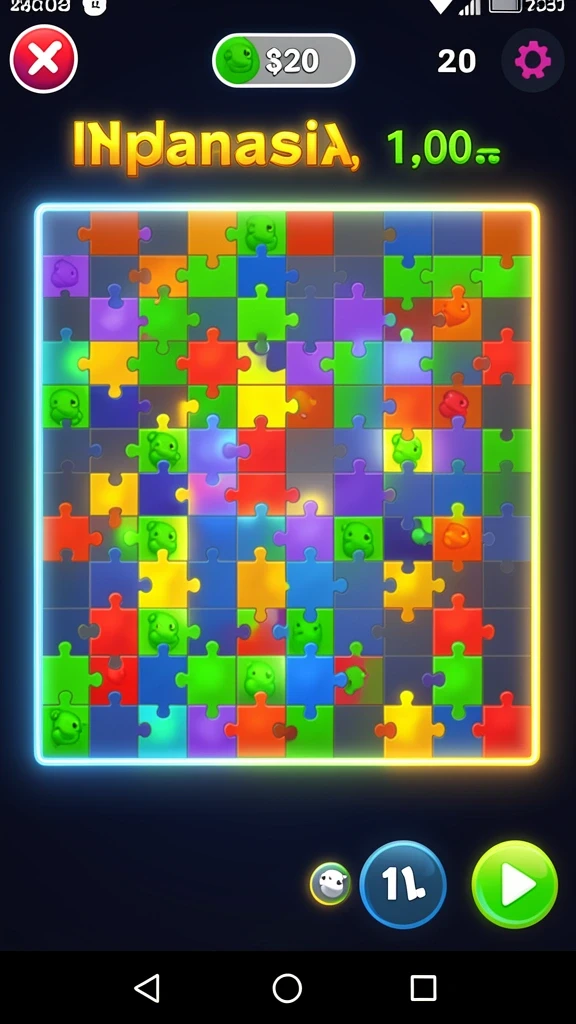
Task: Close the game with the red X
Action: 44,59
